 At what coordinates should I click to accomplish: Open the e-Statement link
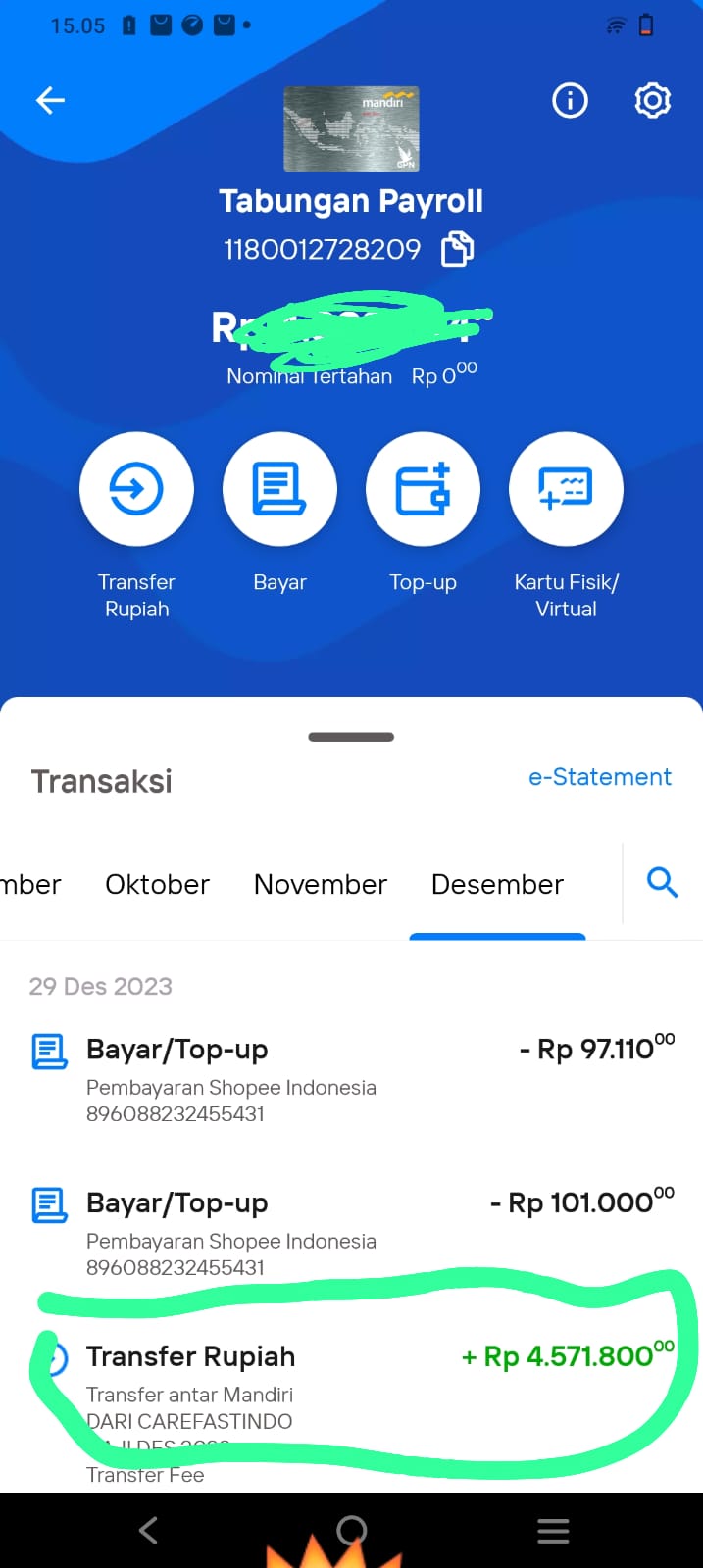(600, 777)
